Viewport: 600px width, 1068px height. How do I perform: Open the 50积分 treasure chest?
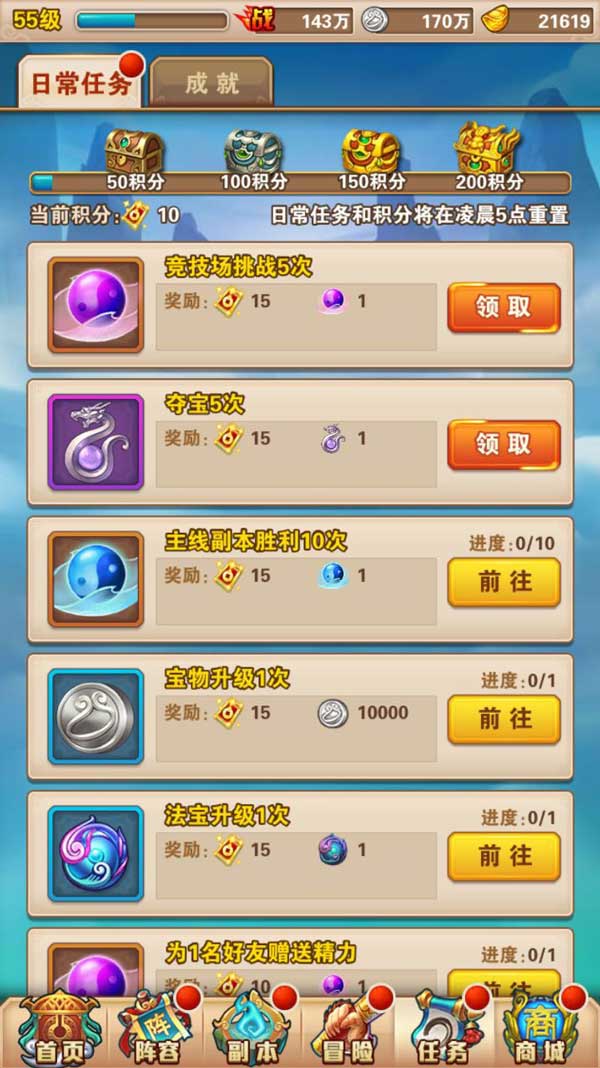click(135, 152)
